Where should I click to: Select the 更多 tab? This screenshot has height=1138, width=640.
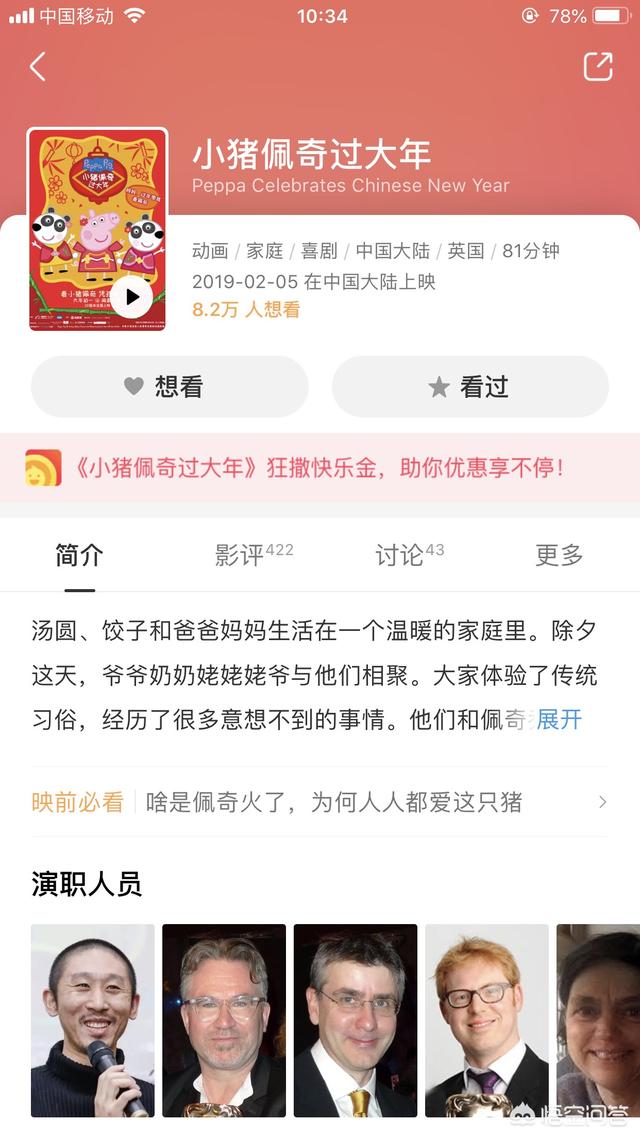[559, 555]
